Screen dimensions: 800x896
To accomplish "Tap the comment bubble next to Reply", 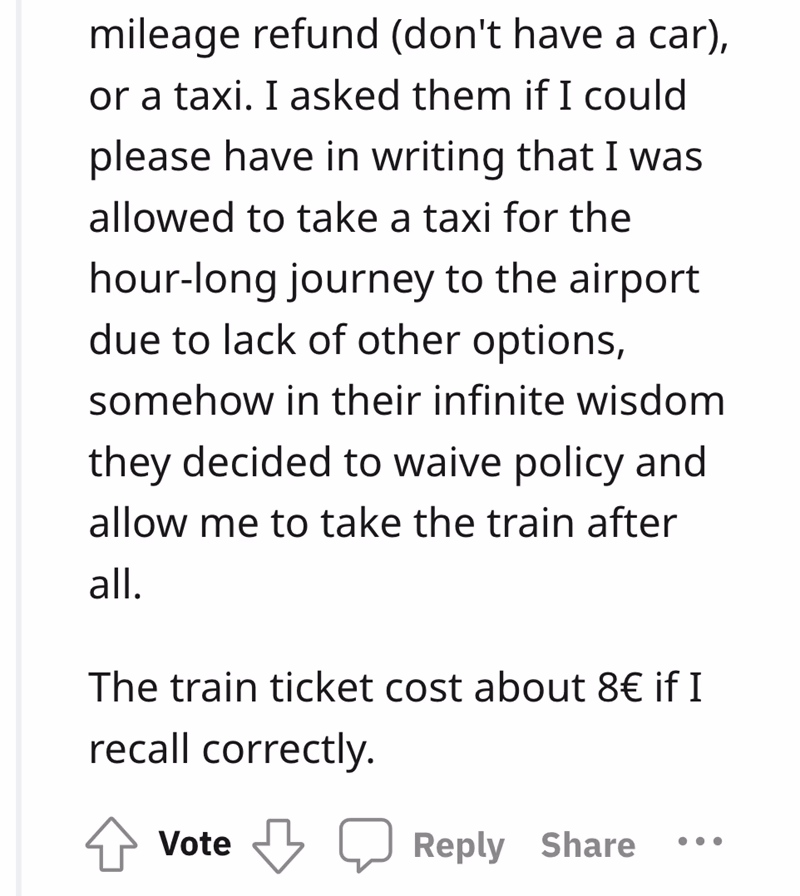I will coord(366,843).
